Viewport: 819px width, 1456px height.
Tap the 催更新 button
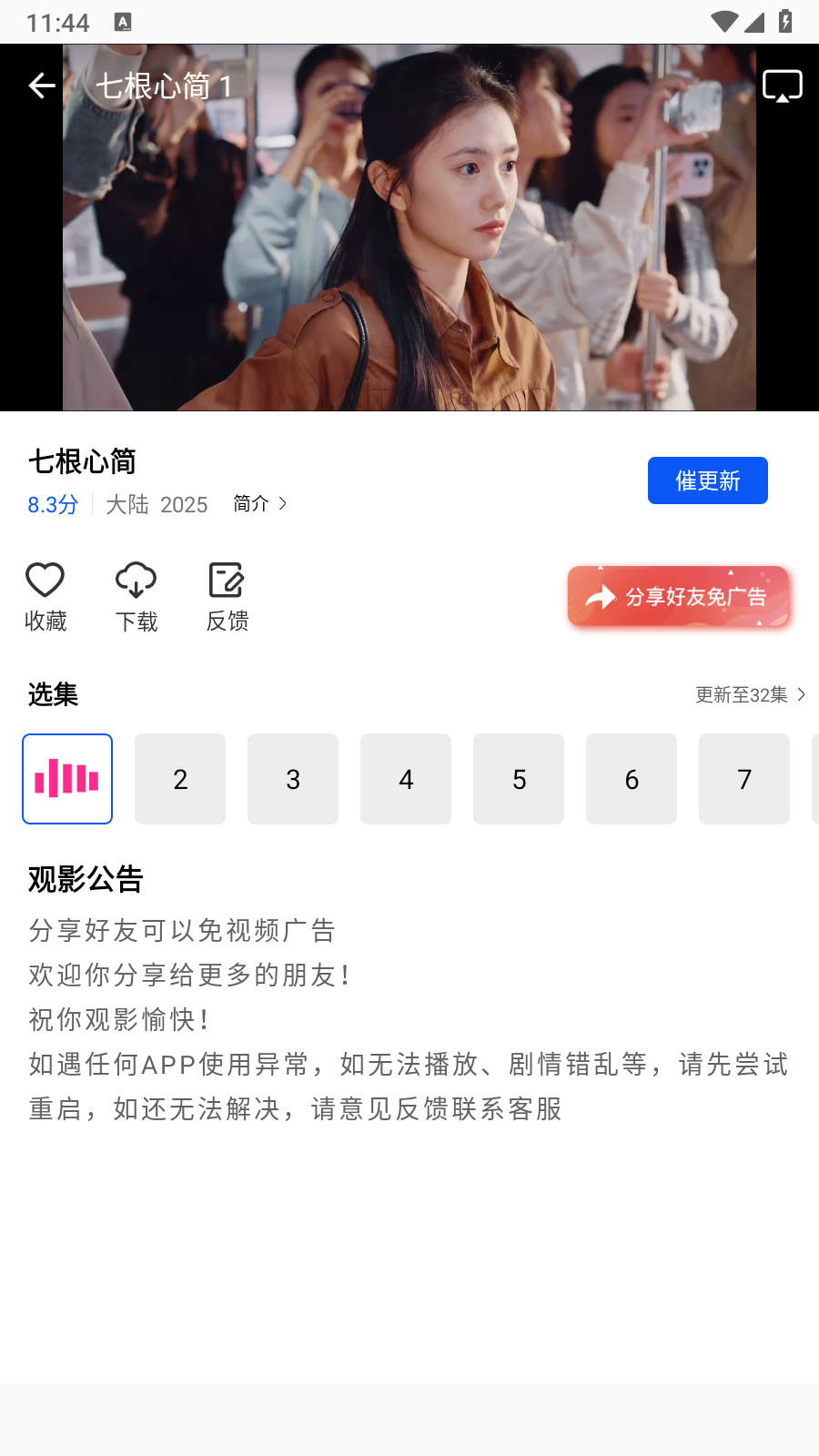pos(707,480)
